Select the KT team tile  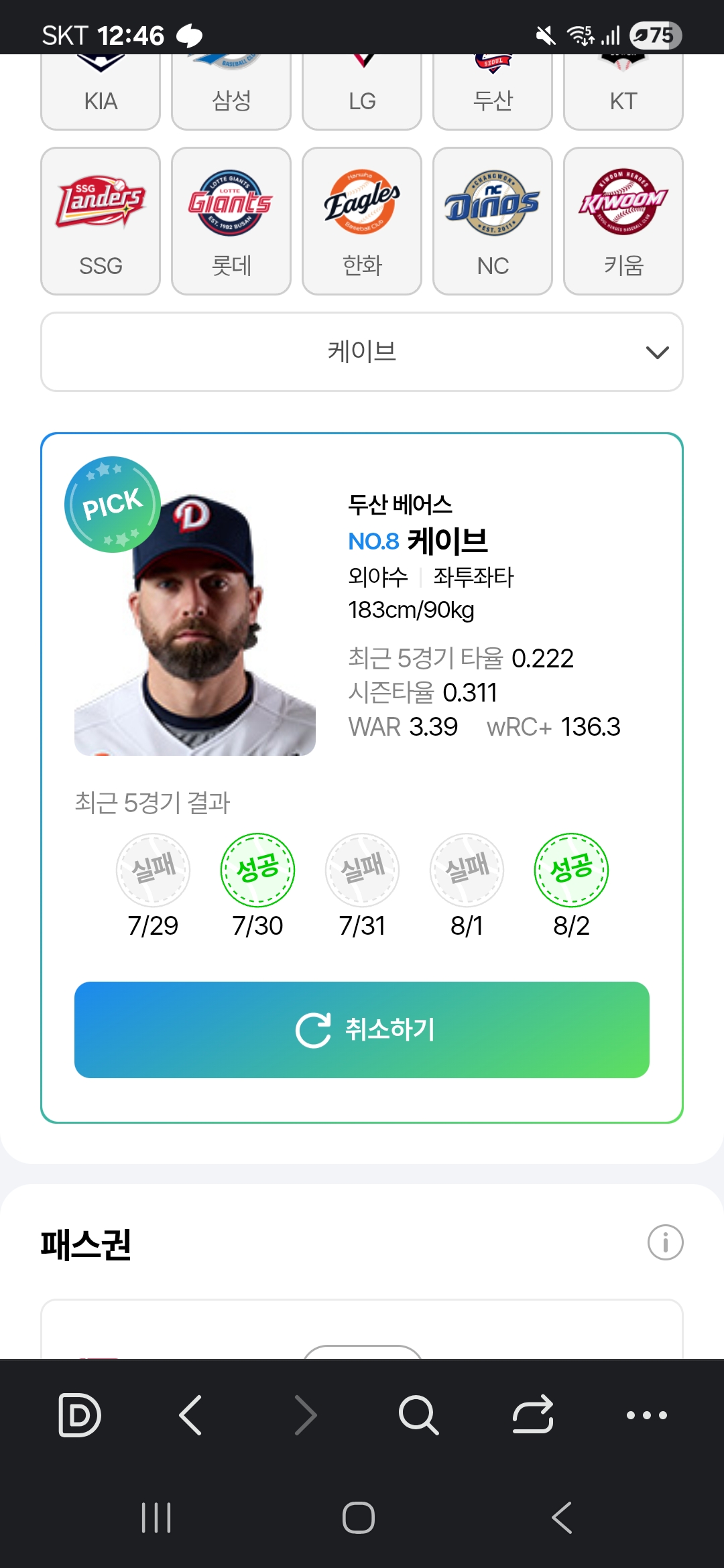(623, 92)
